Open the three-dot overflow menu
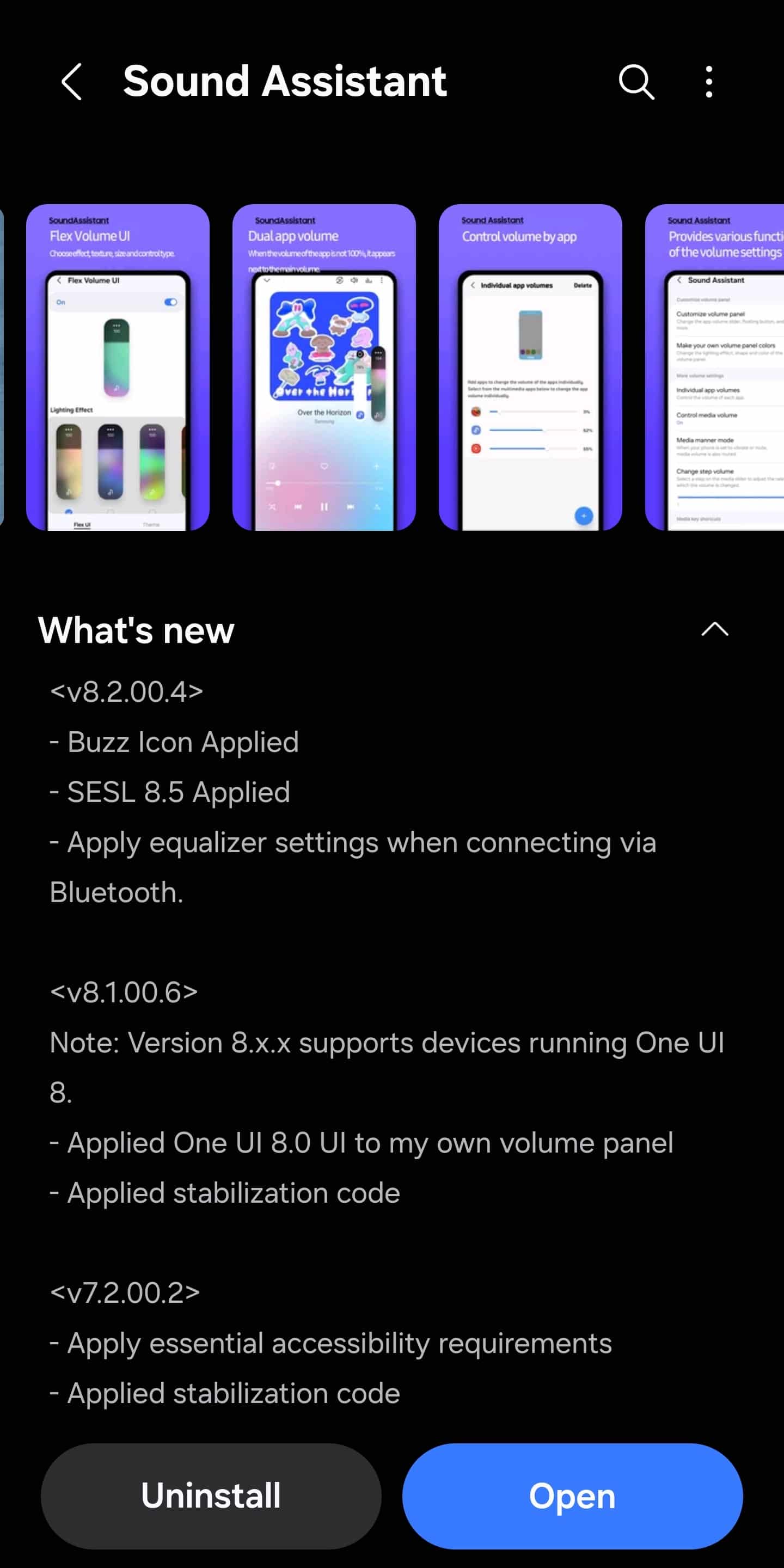784x1568 pixels. [x=709, y=82]
